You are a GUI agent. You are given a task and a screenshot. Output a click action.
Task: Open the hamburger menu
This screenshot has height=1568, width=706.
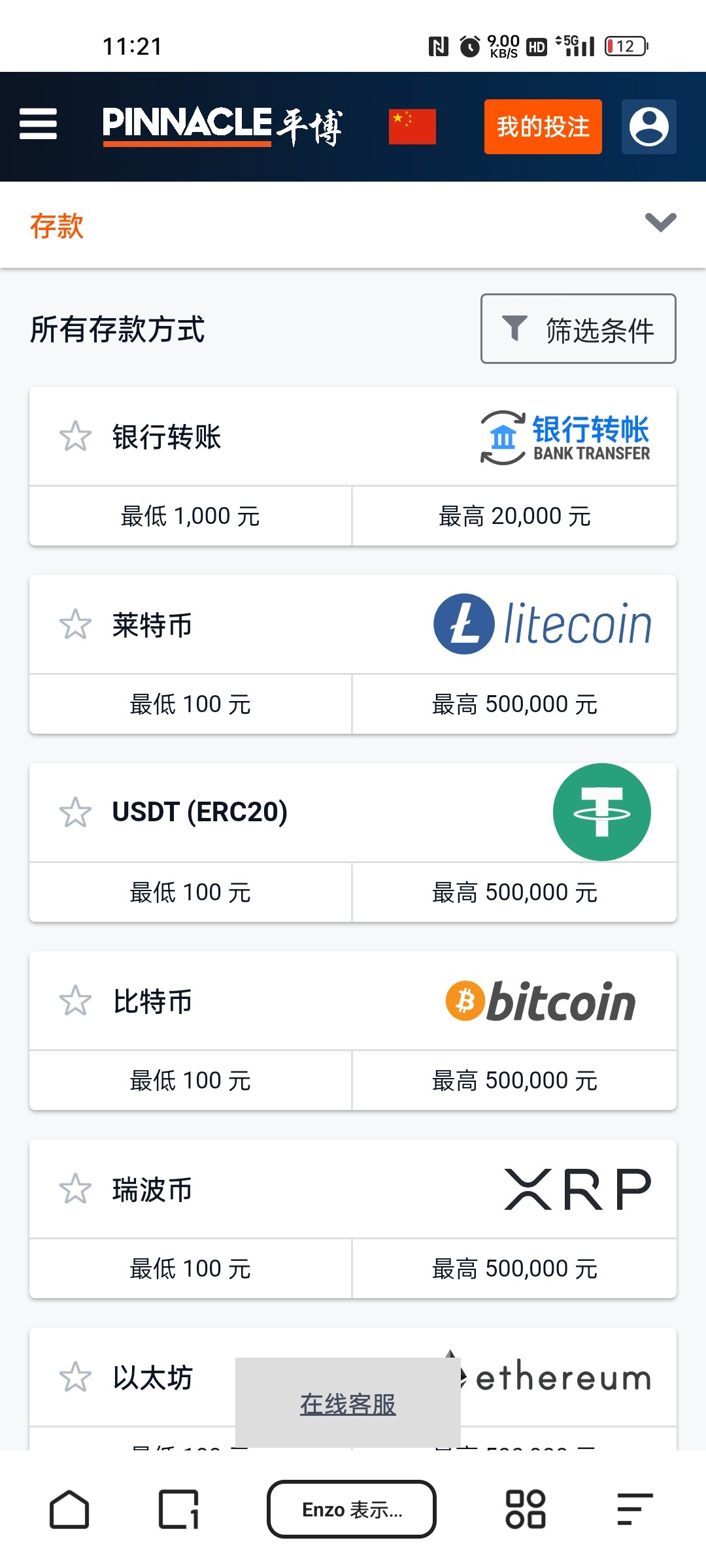coord(38,124)
